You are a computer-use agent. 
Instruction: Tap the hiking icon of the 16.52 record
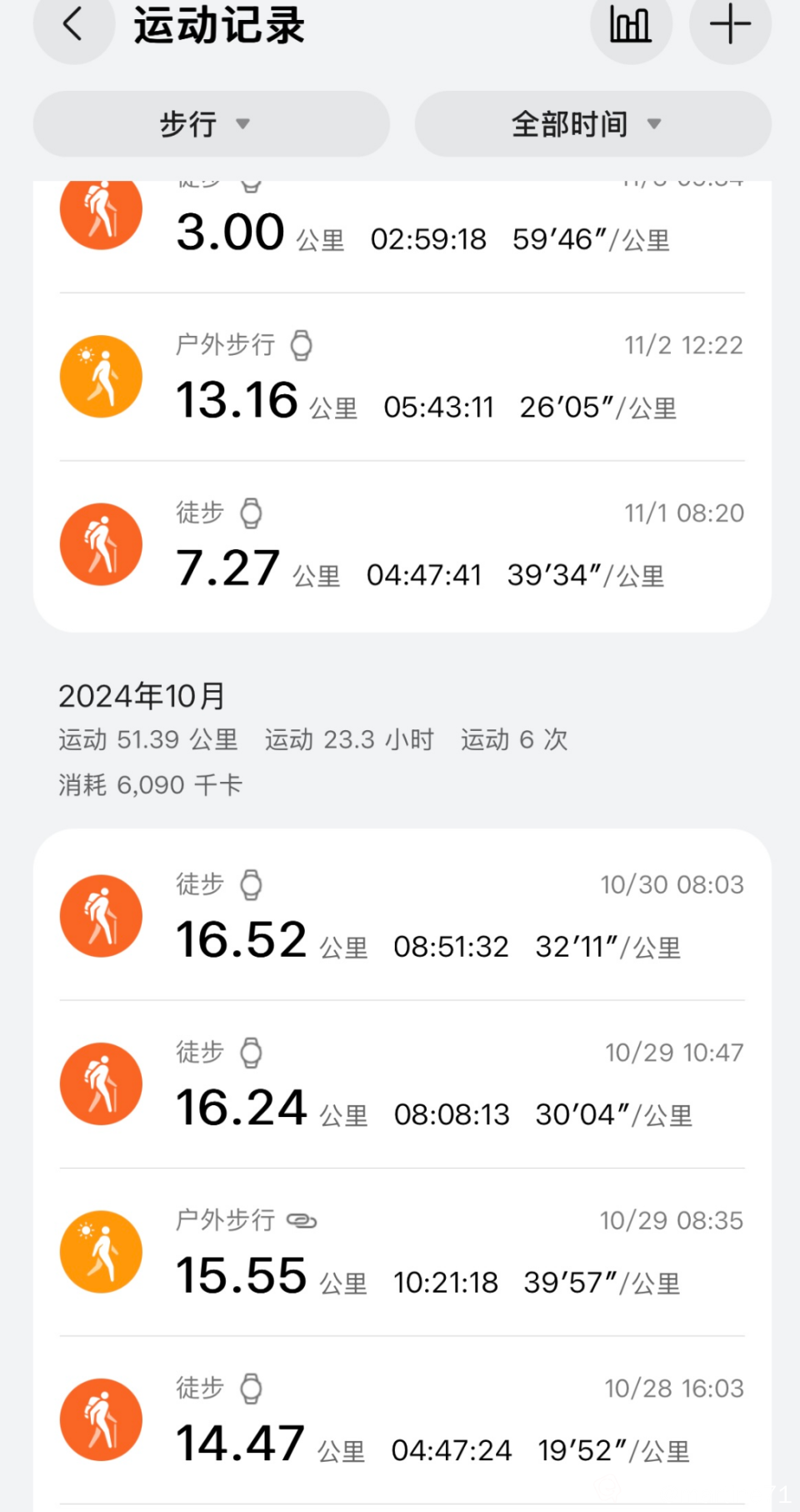[100, 914]
